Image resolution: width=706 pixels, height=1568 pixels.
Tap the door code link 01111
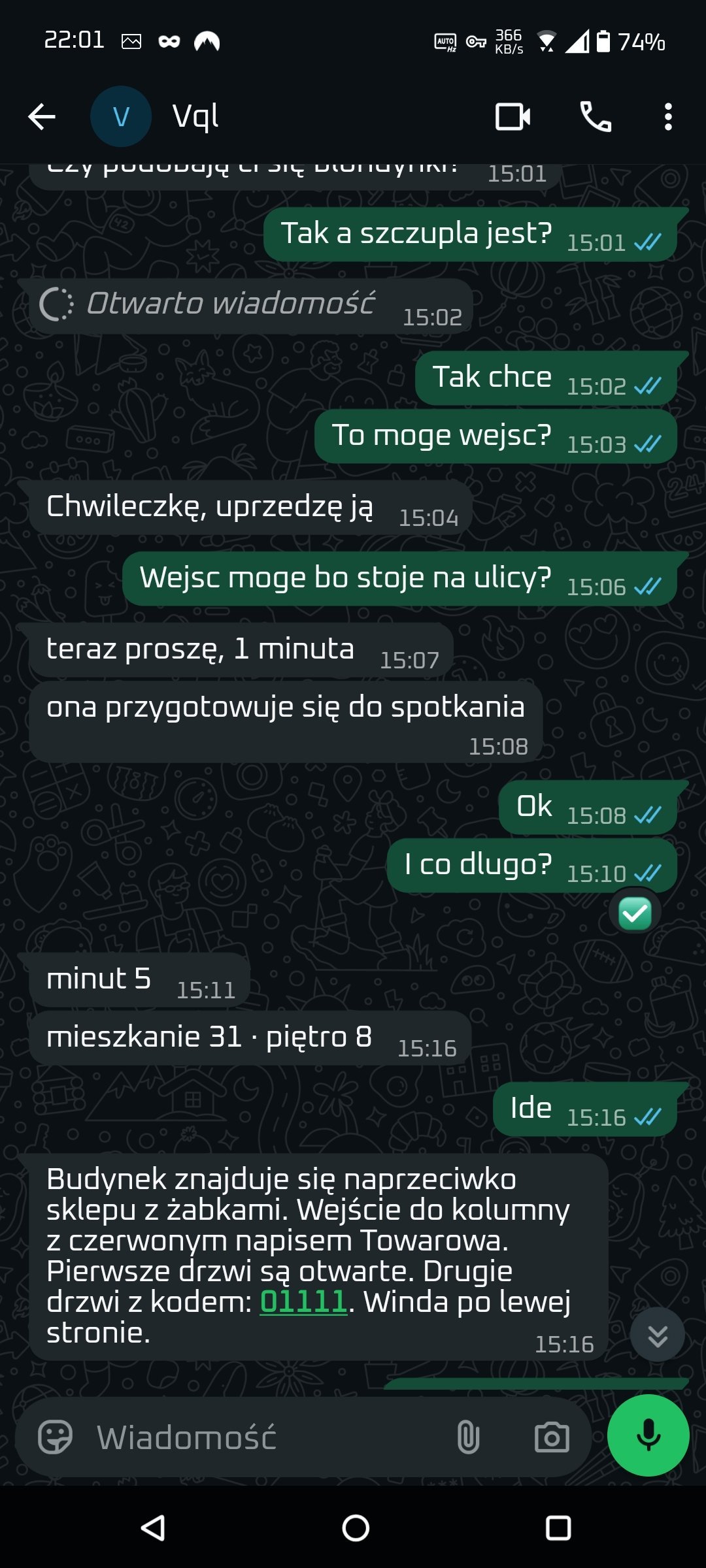[x=303, y=1301]
